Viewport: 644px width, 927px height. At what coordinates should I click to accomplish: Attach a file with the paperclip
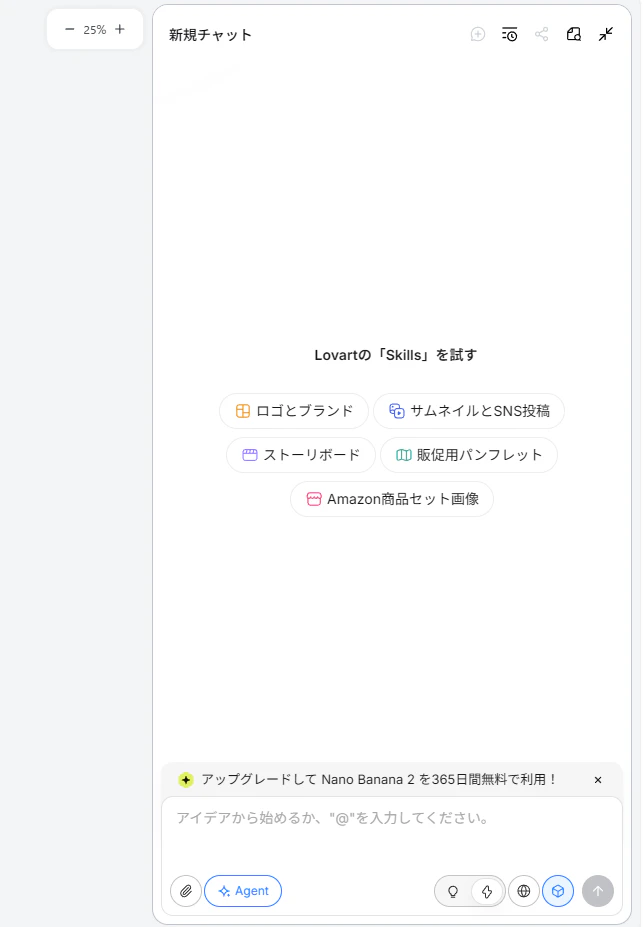185,891
